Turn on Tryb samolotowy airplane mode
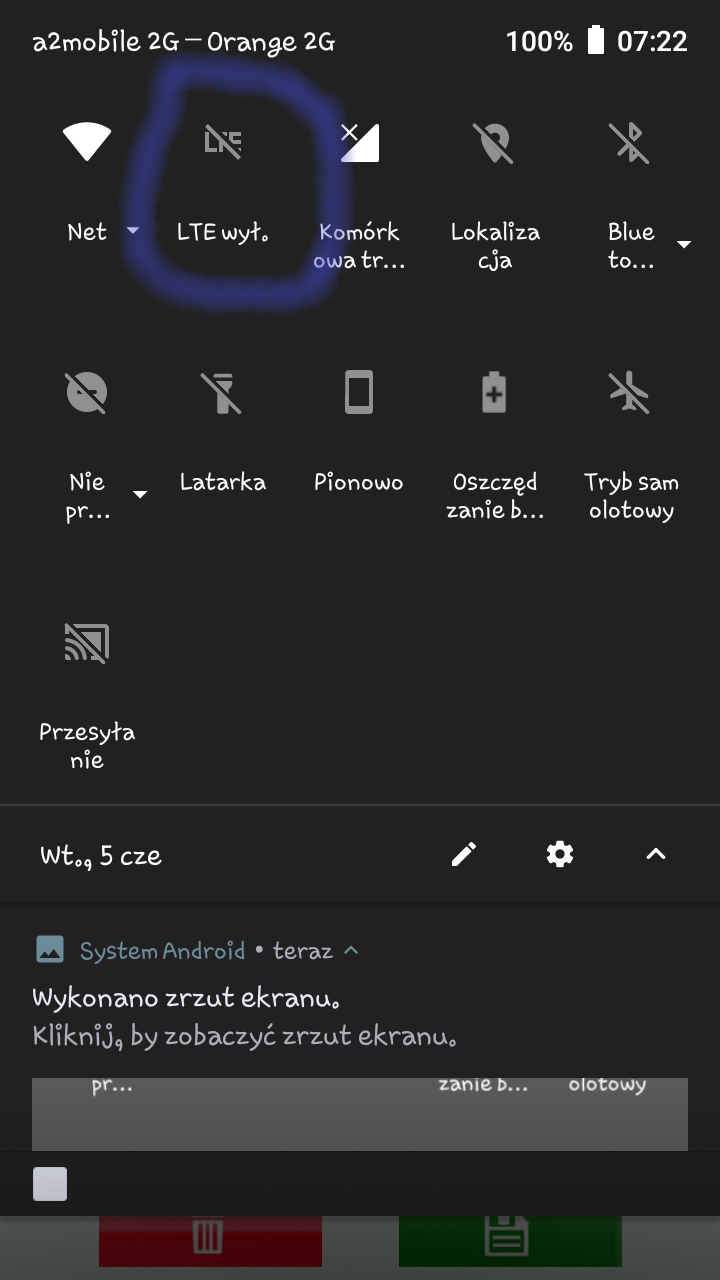The height and width of the screenshot is (1280, 720). tap(630, 393)
